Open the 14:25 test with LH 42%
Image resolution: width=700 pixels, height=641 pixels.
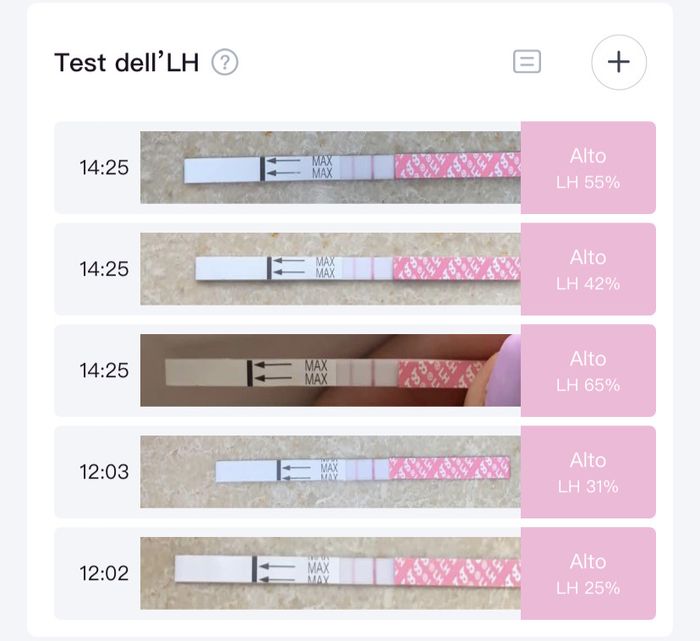point(355,269)
